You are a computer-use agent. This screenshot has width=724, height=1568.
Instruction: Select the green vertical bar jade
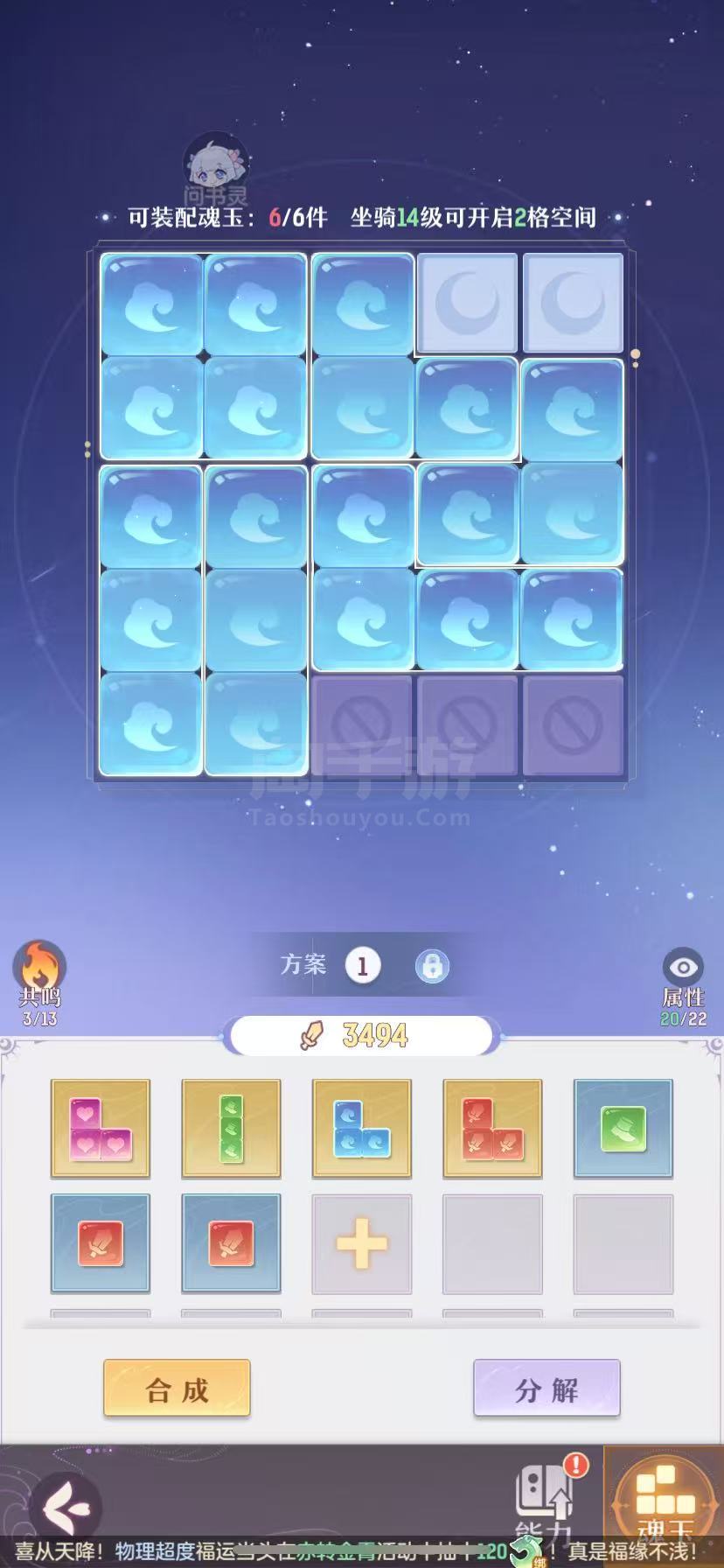(231, 1129)
